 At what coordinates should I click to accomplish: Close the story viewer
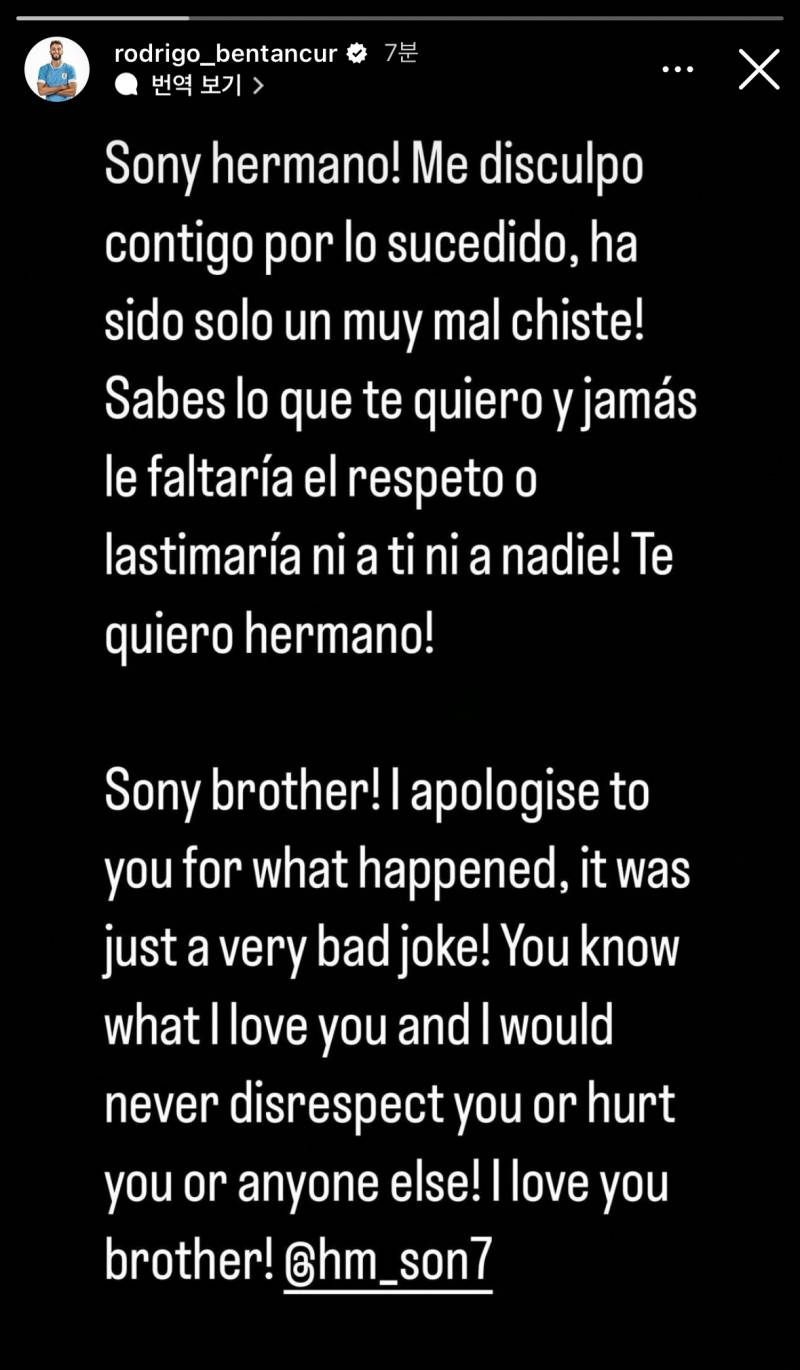coord(759,69)
